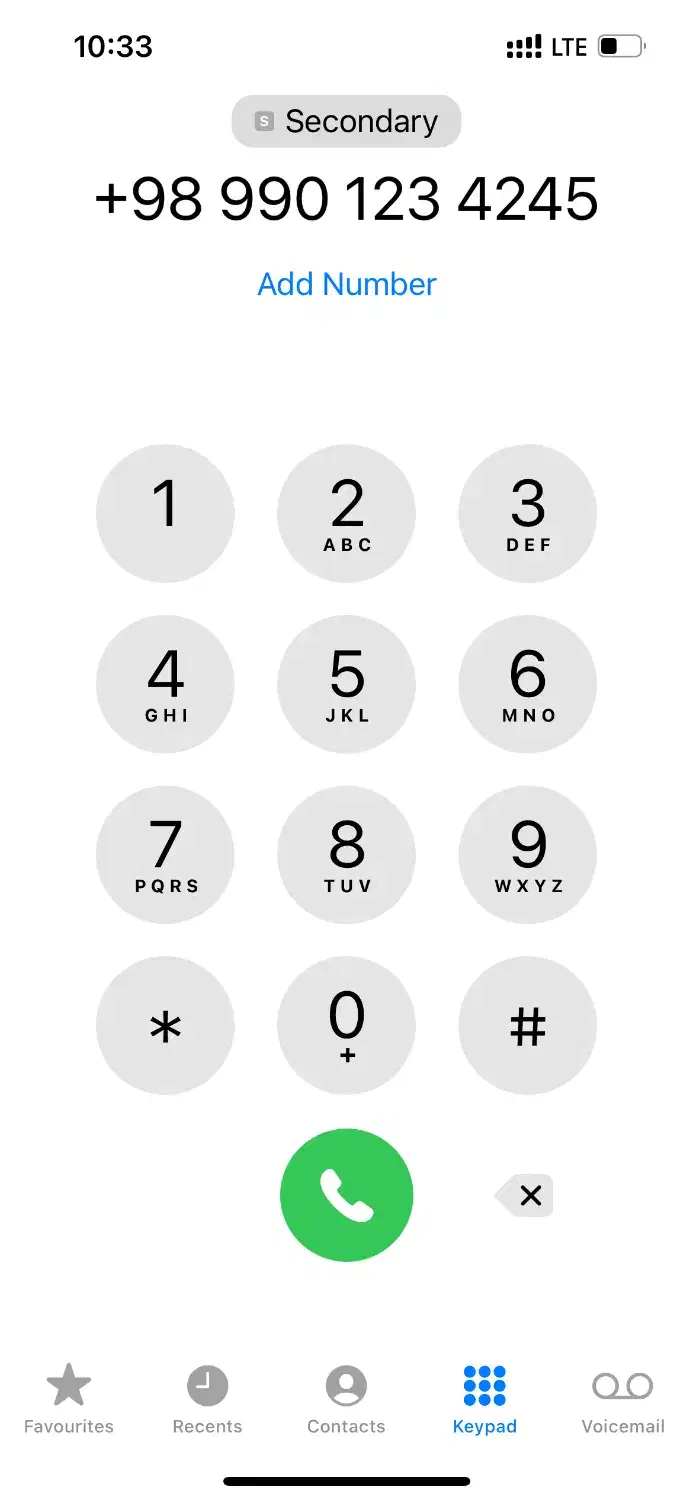Tap the 0 plus key
The width and height of the screenshot is (693, 1500).
(346, 1025)
